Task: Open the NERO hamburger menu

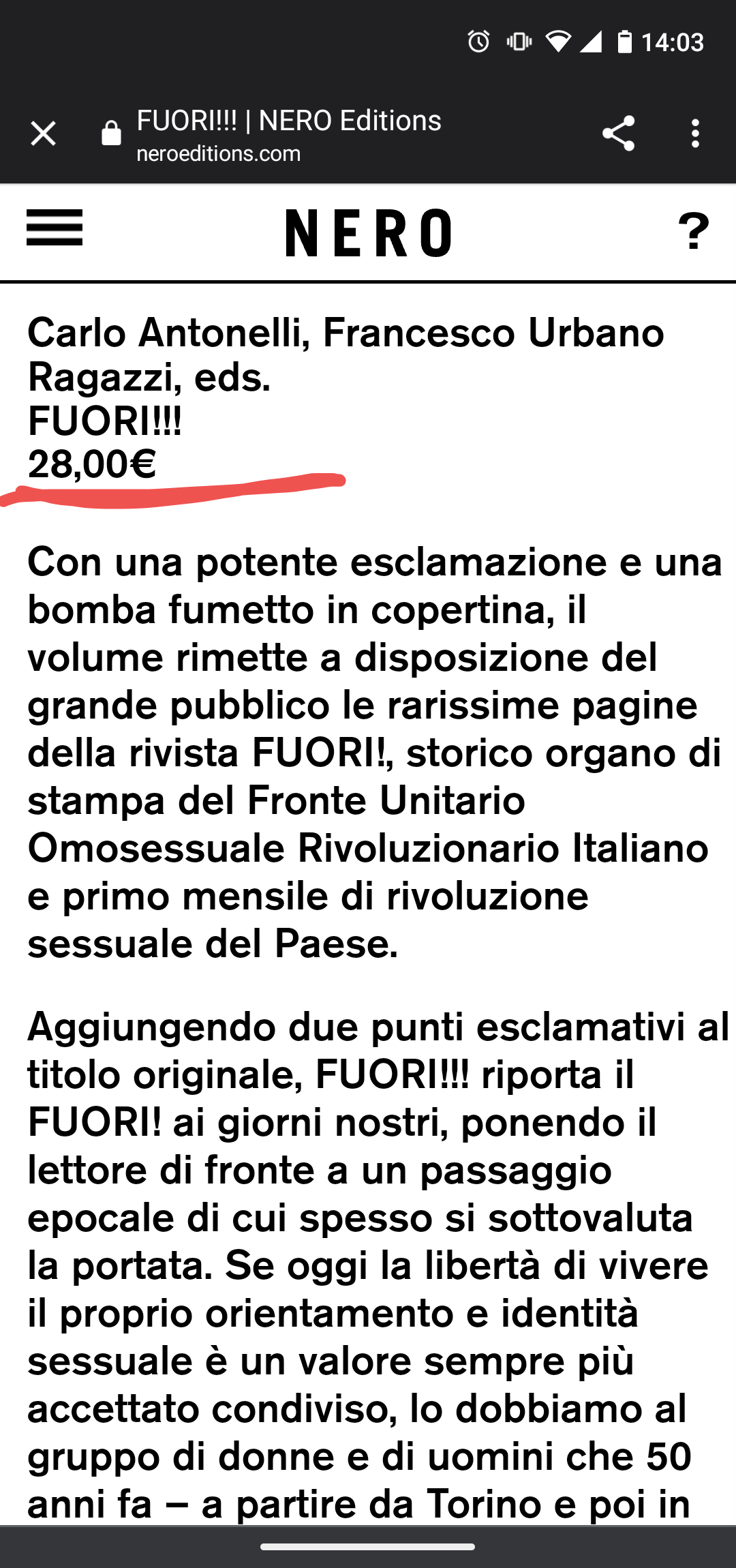Action: click(55, 228)
